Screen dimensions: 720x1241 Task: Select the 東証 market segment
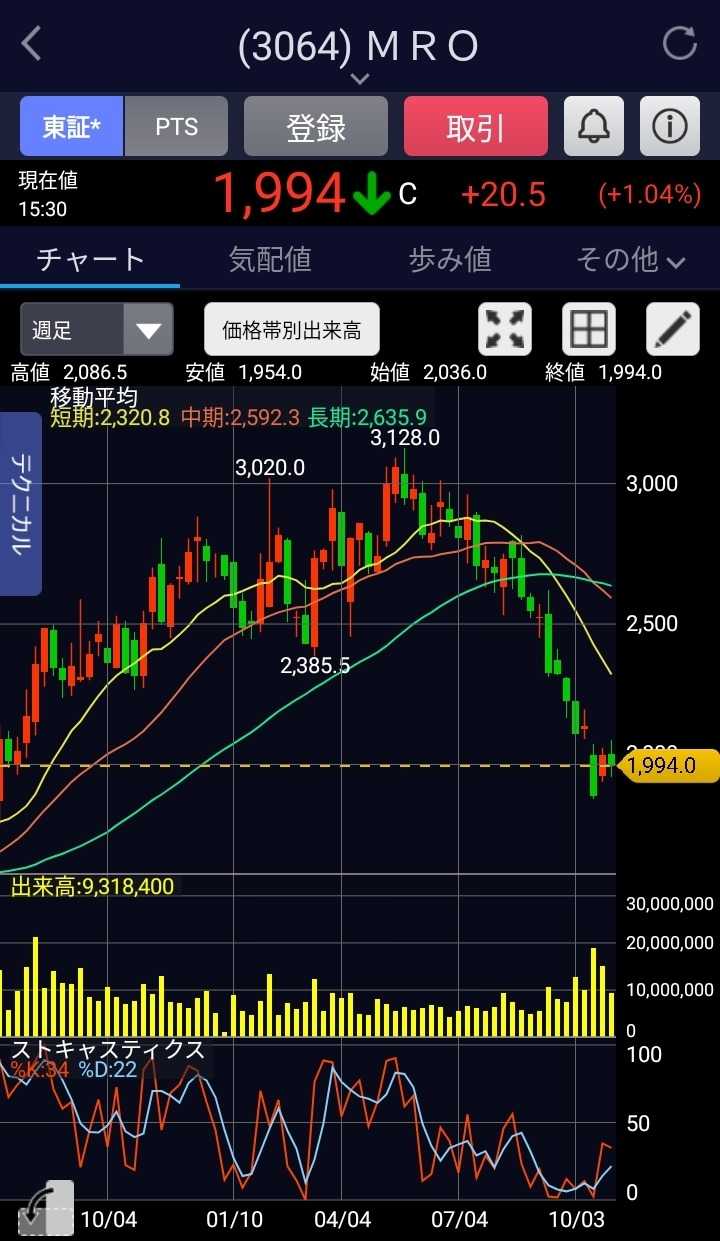pyautogui.click(x=72, y=127)
